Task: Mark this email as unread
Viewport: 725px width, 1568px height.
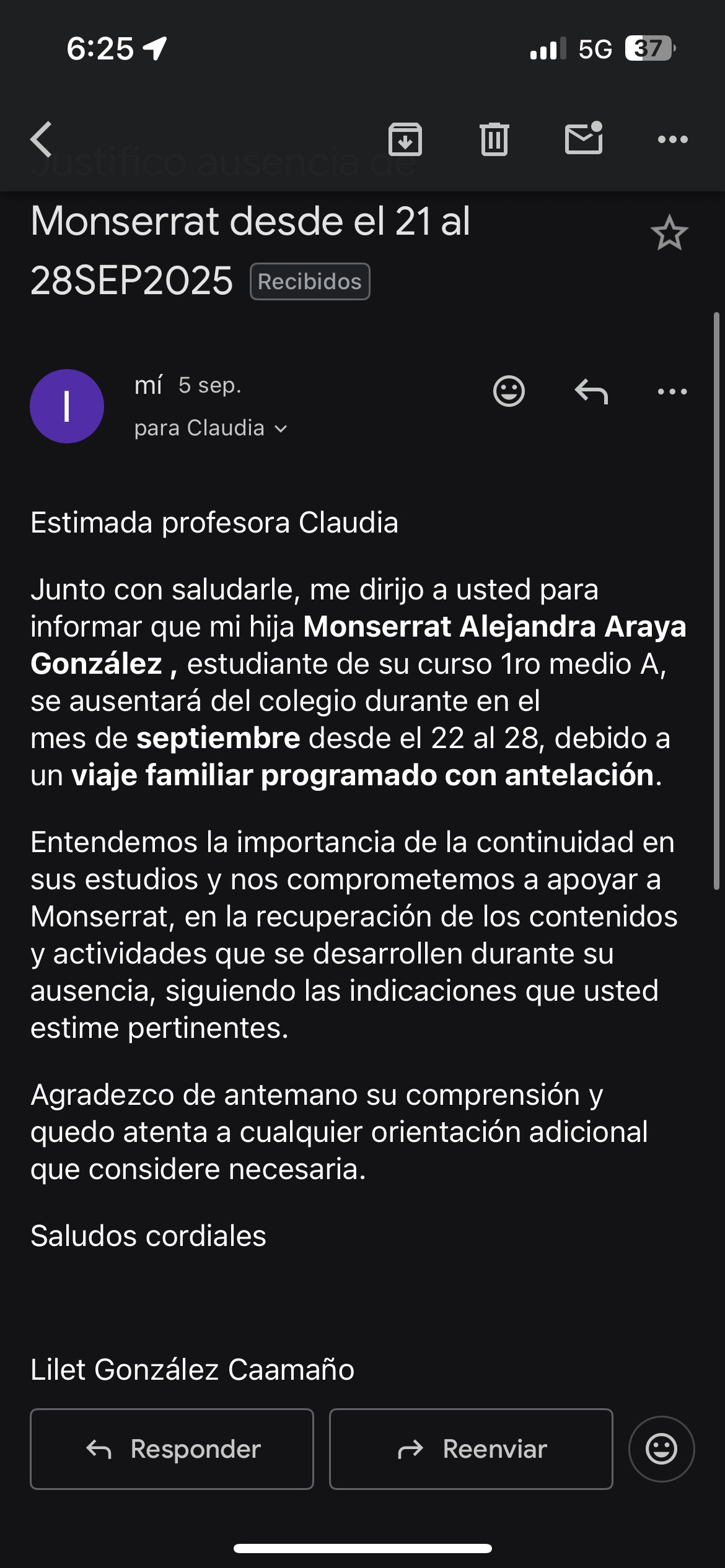Action: click(x=584, y=138)
